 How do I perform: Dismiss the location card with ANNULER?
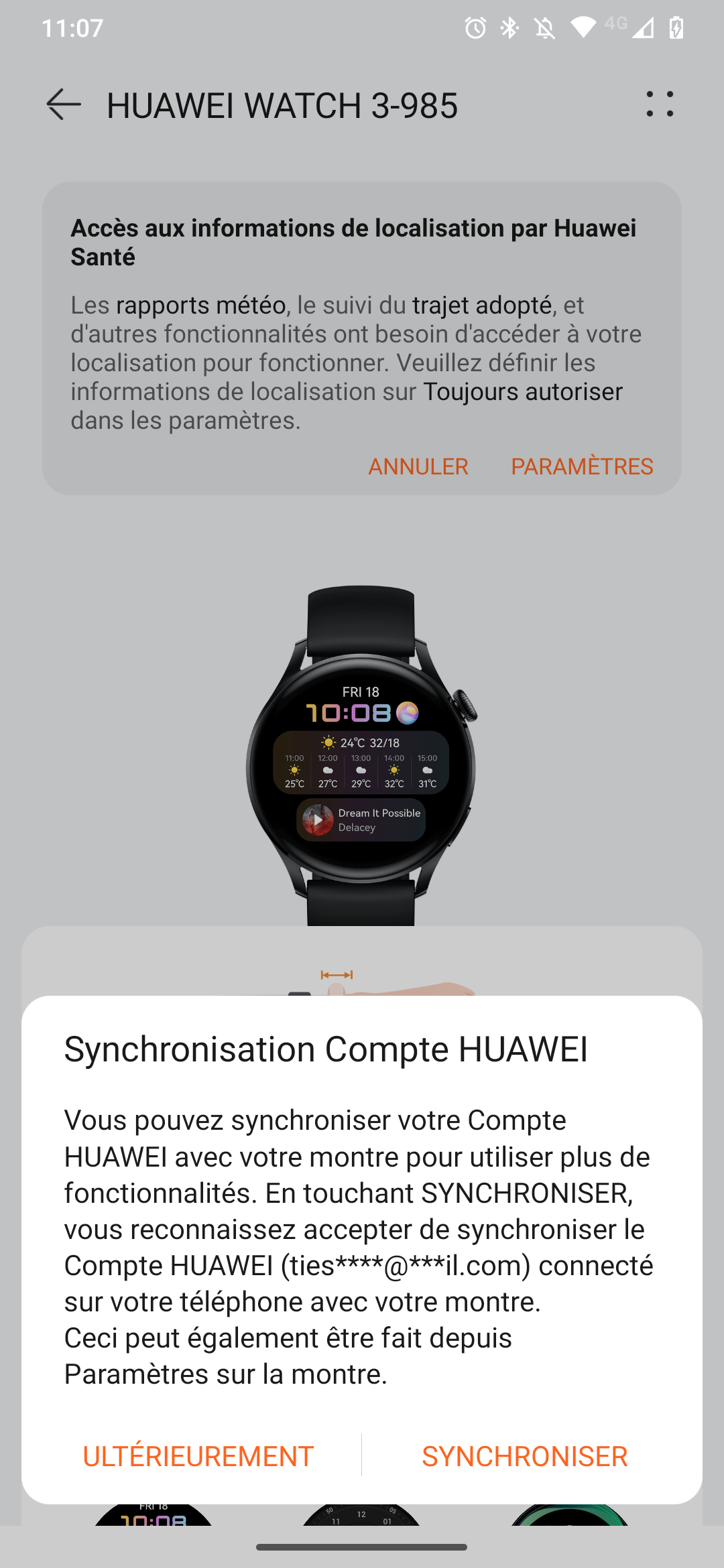(418, 466)
